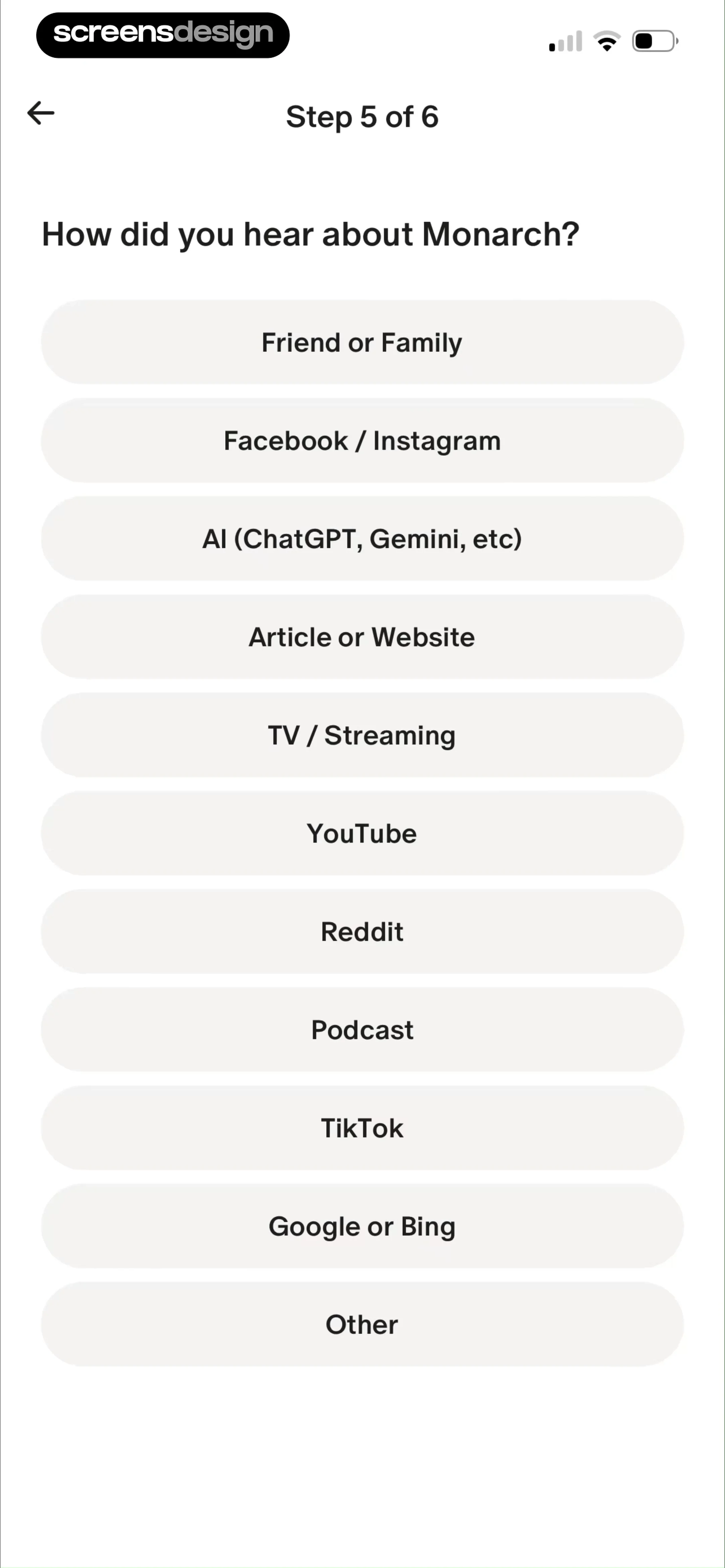The image size is (725, 1568).
Task: Choose Google or Bing
Action: [x=362, y=1226]
